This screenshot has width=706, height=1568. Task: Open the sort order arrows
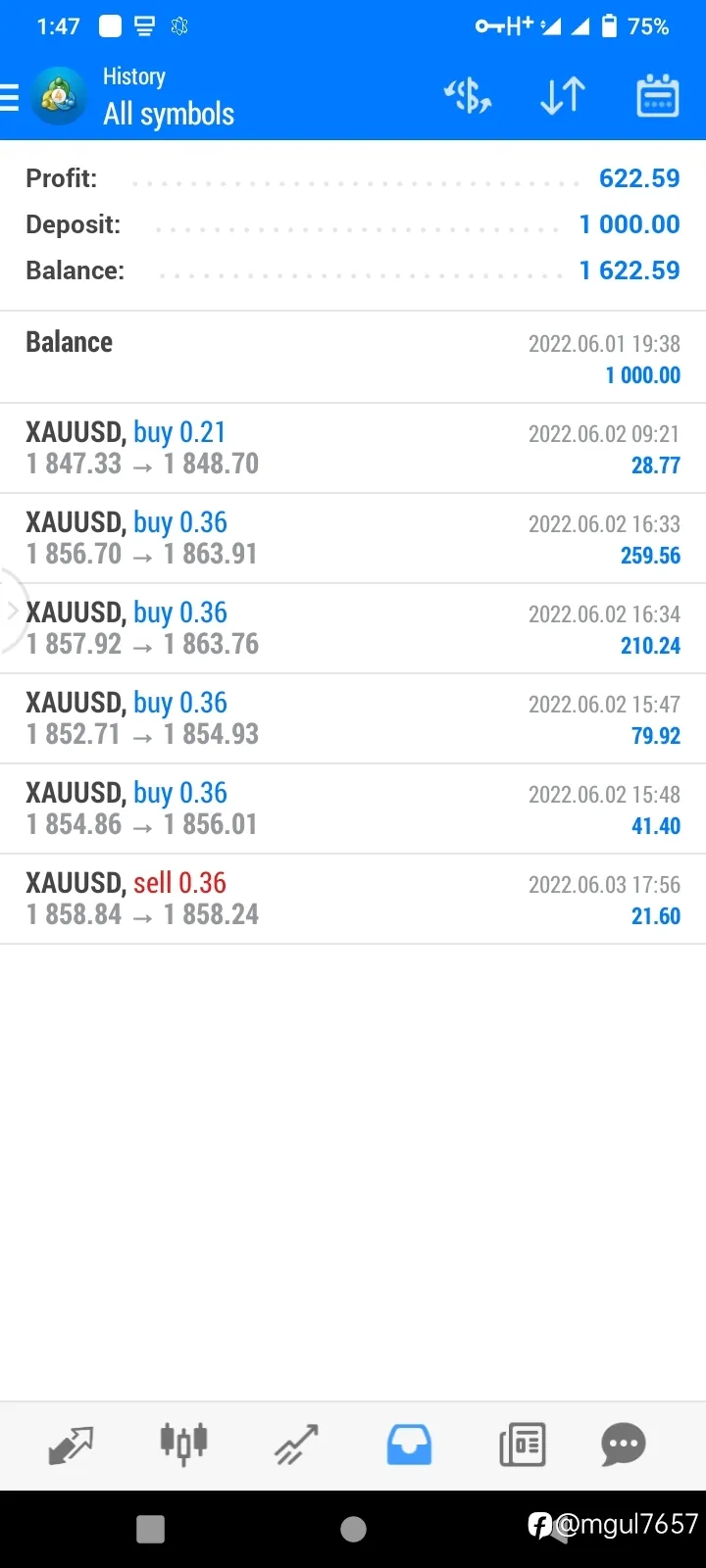click(563, 96)
